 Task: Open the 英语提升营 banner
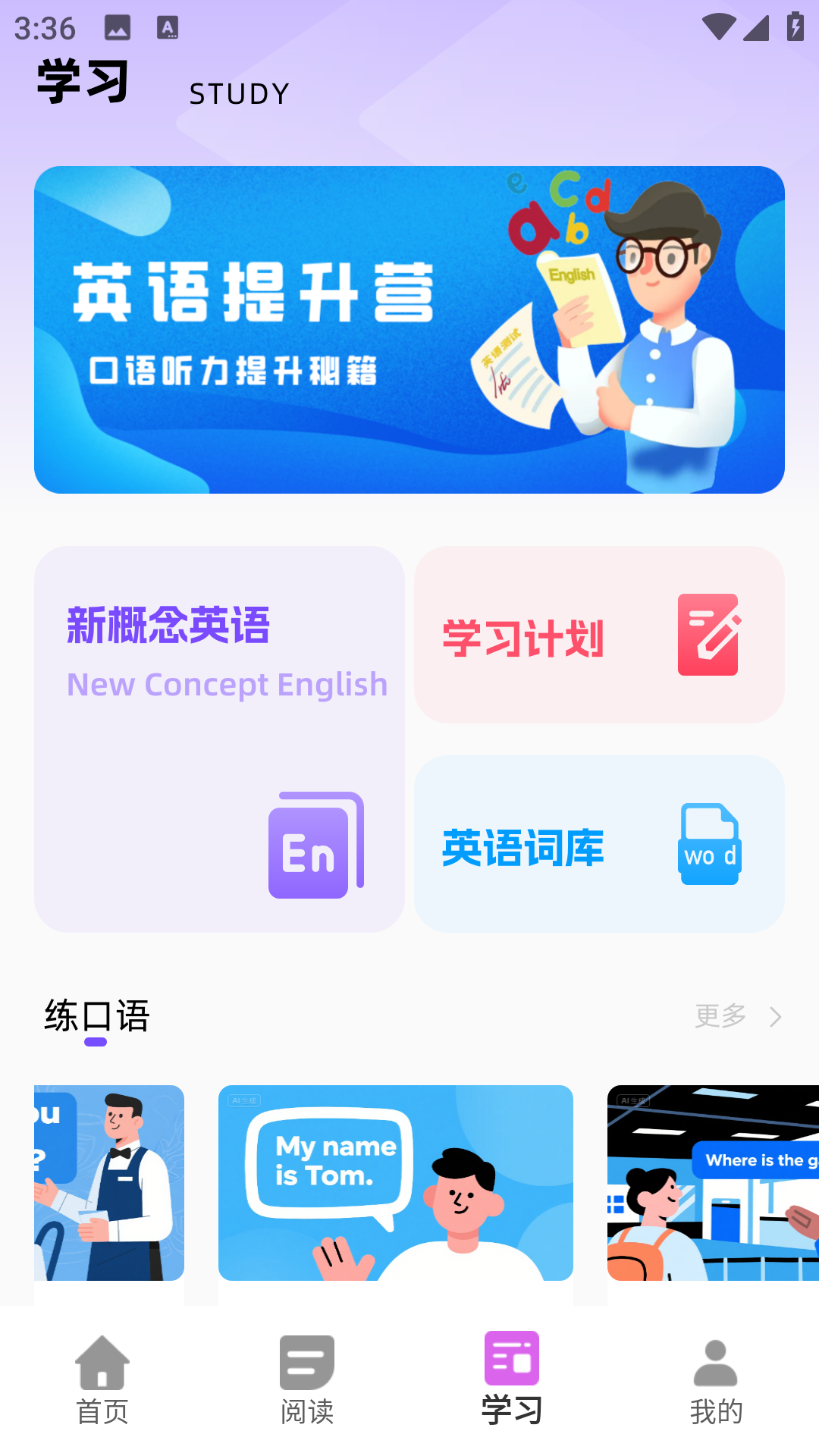point(409,330)
